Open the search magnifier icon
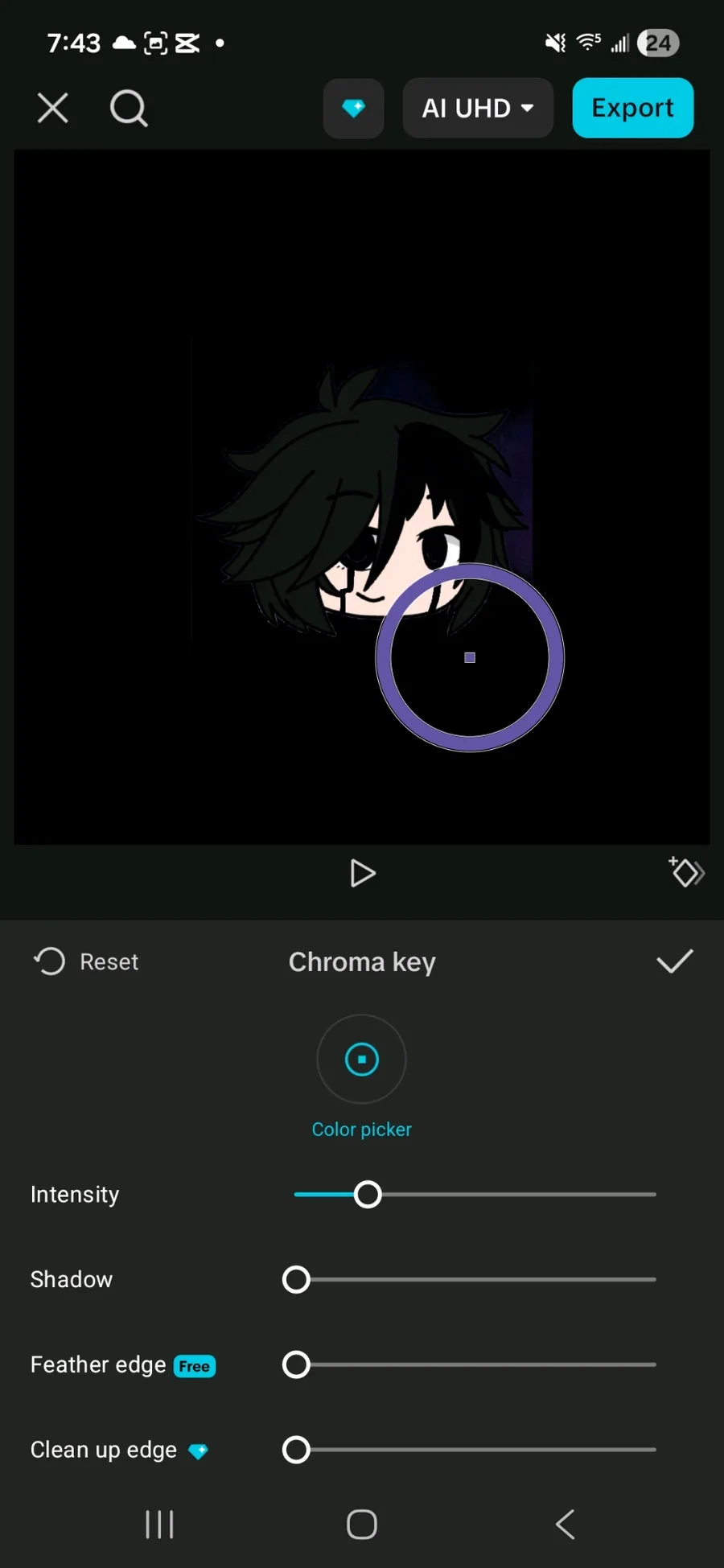 tap(129, 108)
